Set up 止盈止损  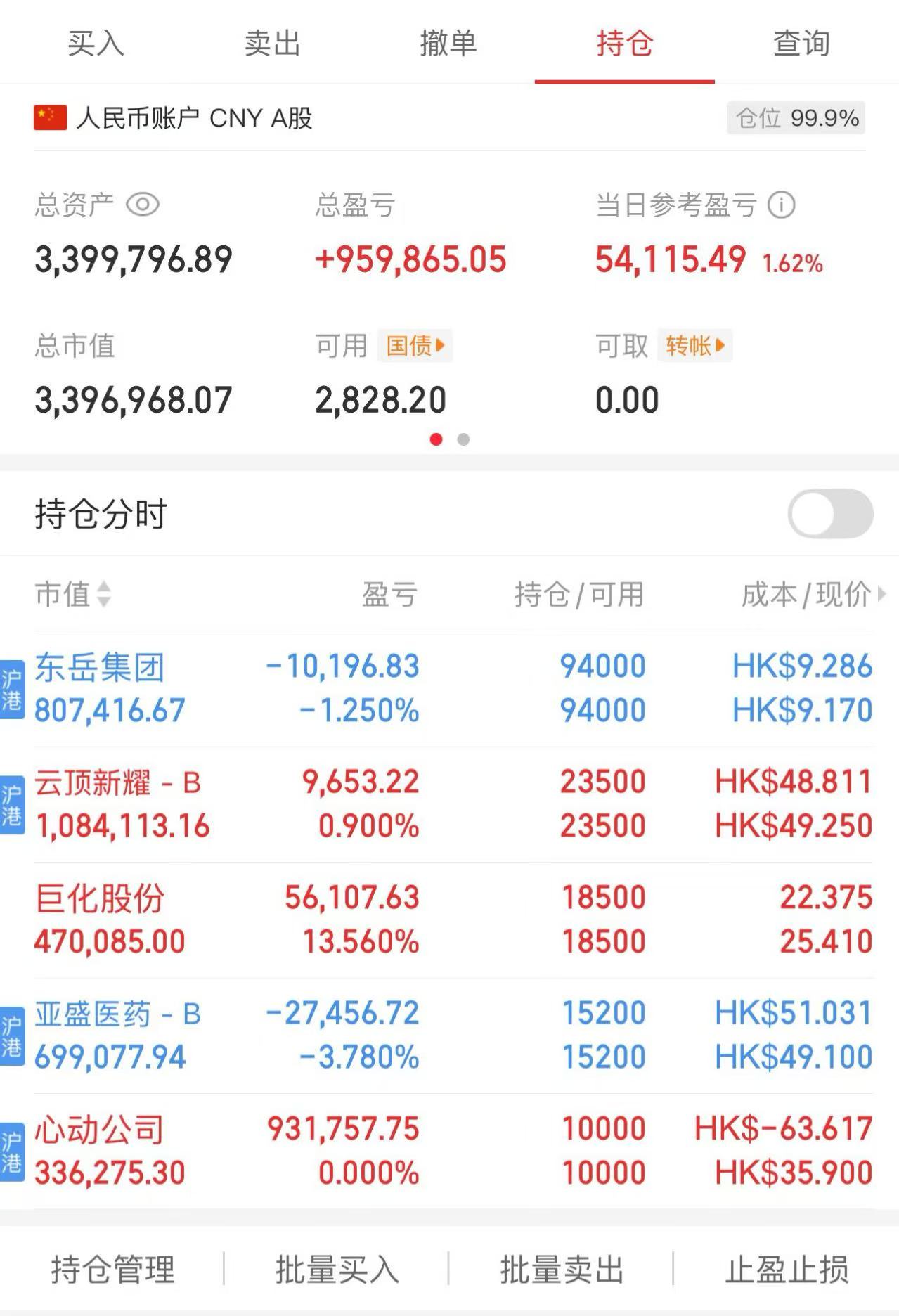click(x=787, y=1270)
